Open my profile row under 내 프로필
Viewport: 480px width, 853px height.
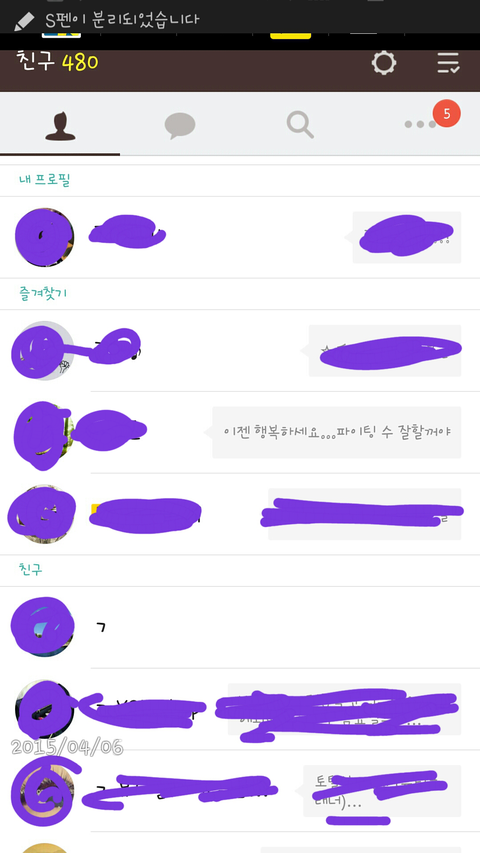tap(240, 237)
